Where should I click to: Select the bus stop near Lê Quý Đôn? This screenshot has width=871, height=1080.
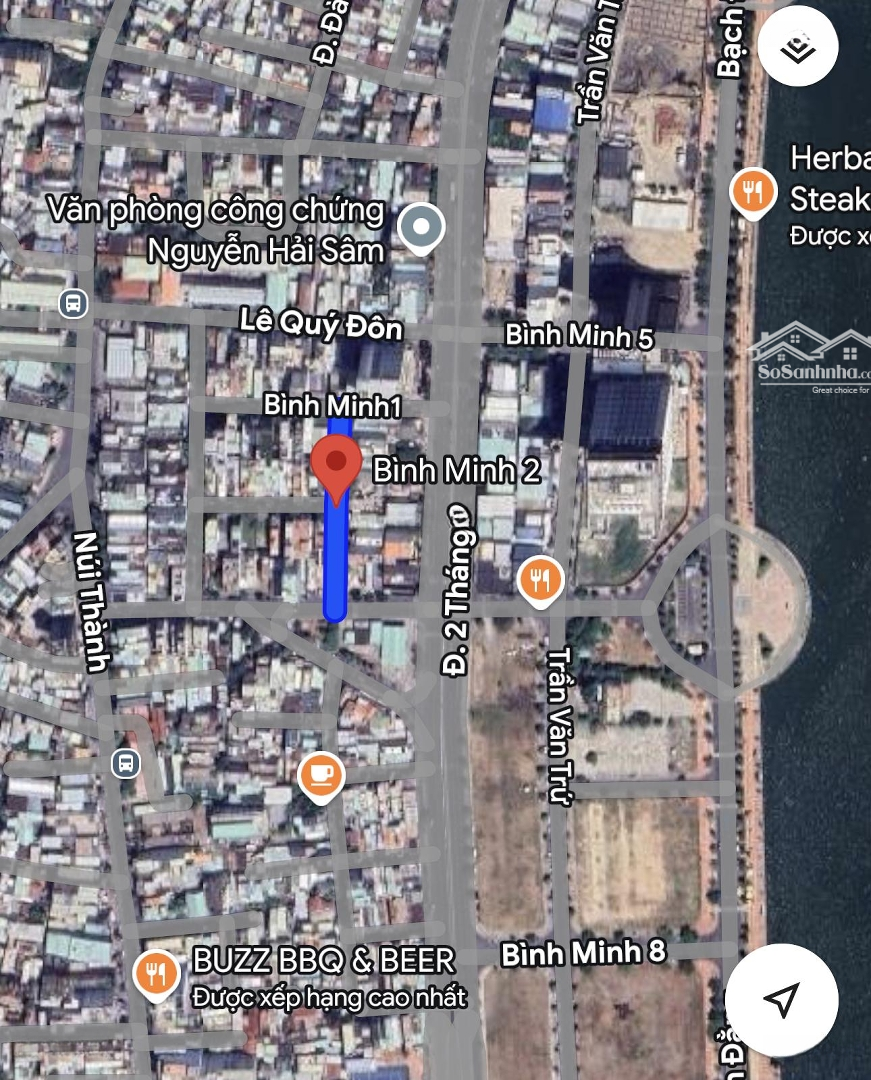coord(72,302)
